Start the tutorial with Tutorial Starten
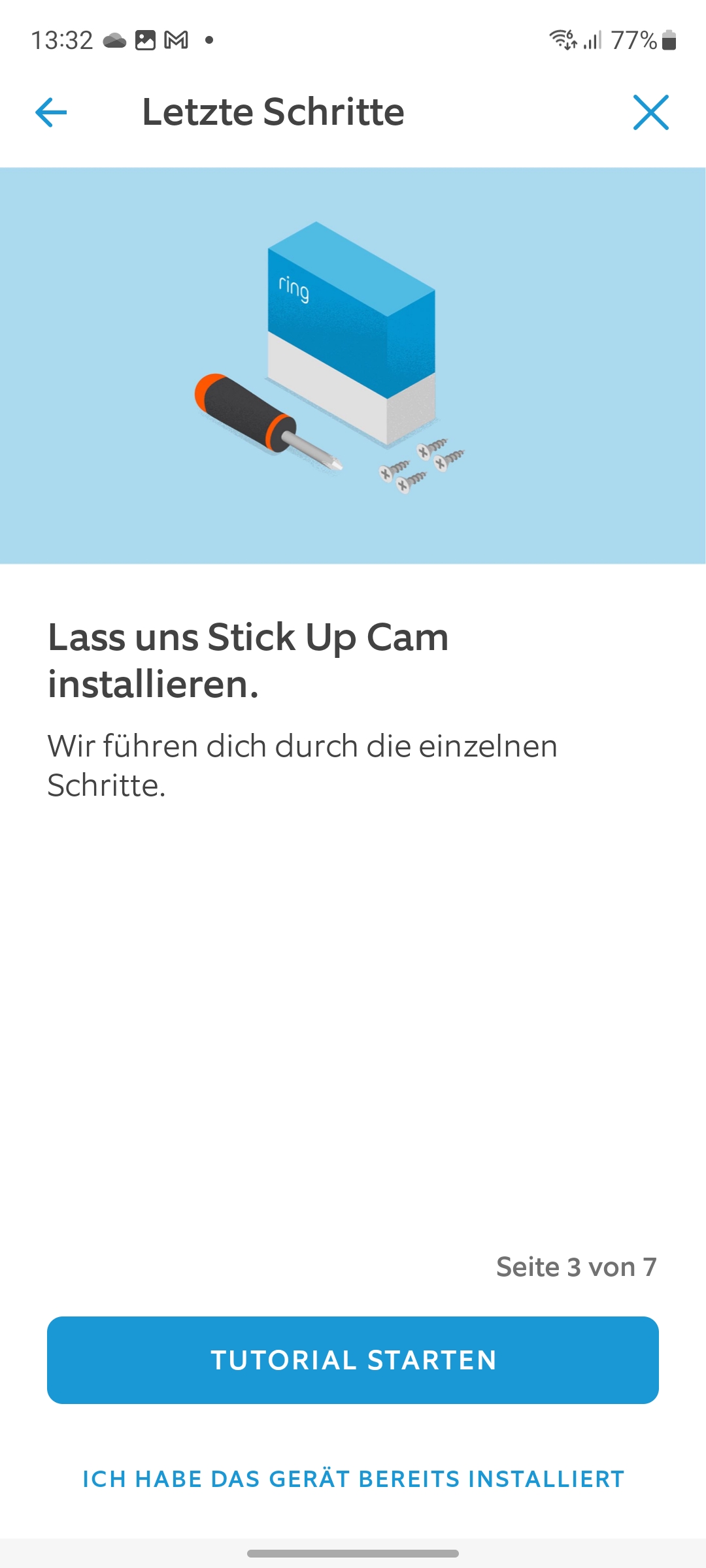Viewport: 706px width, 1568px height. 353,1360
